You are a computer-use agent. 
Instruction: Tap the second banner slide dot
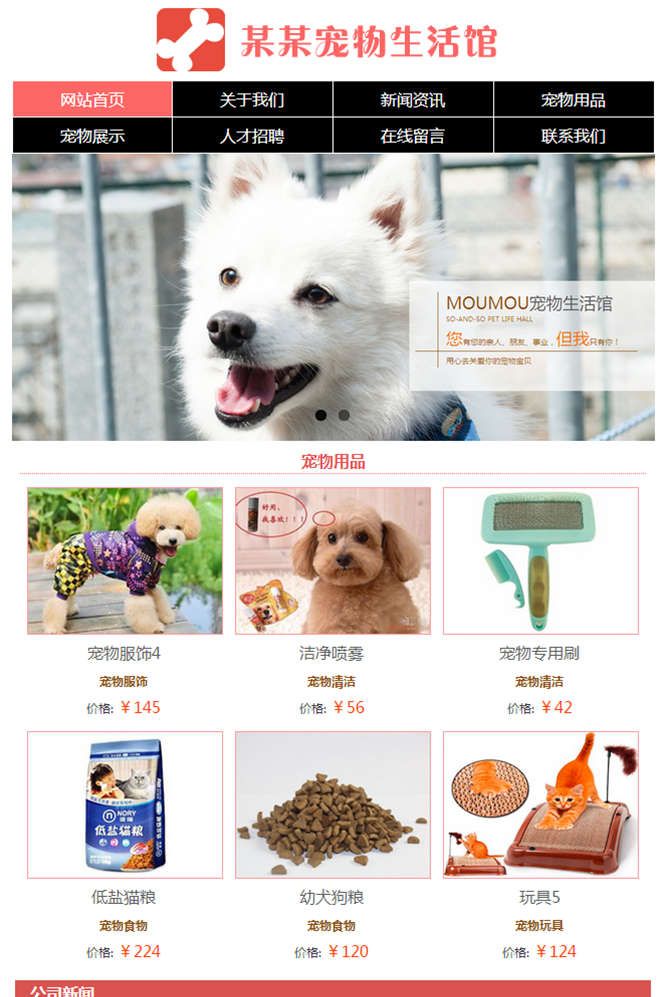(344, 414)
